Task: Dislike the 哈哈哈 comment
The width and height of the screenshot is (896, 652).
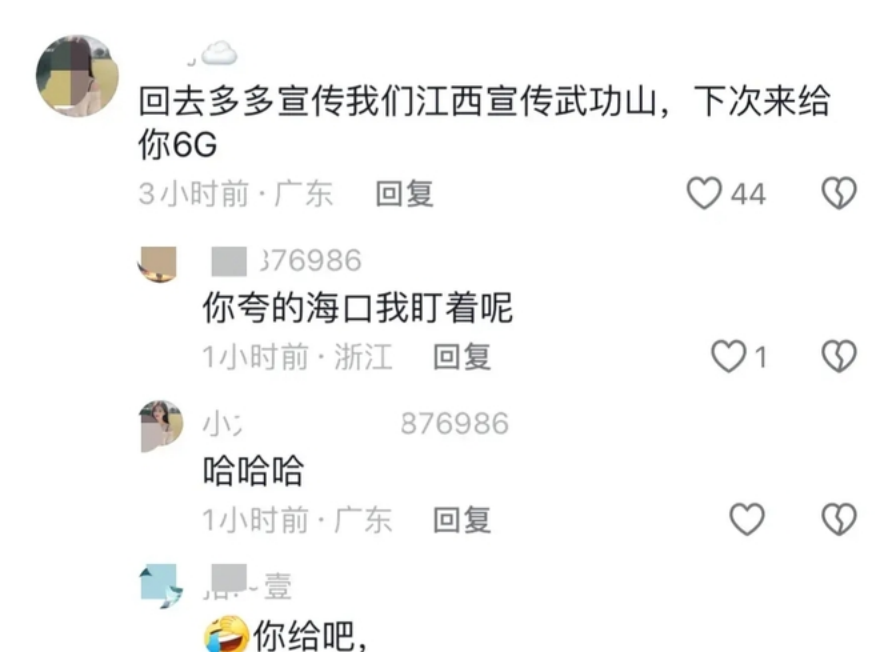Action: pos(839,519)
